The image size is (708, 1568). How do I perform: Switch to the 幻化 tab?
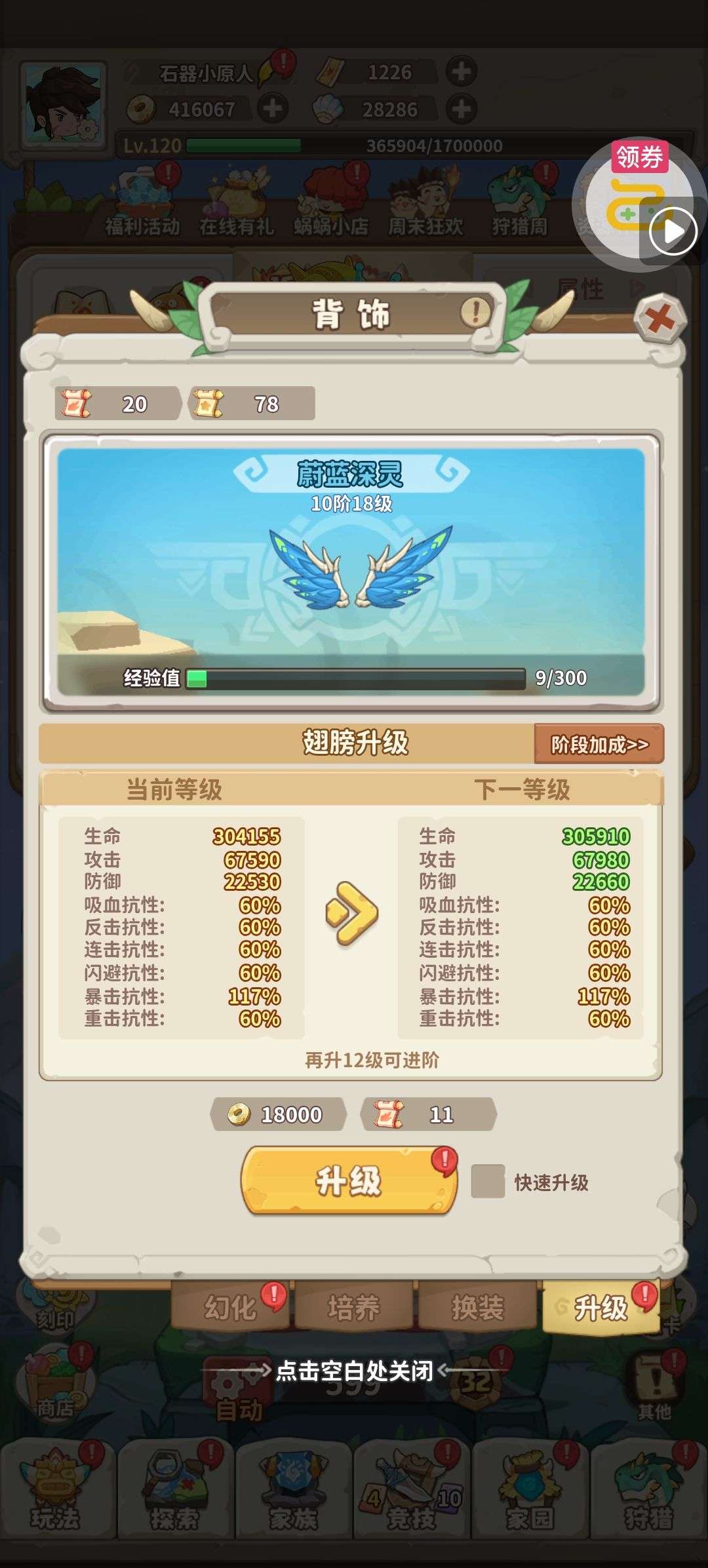[230, 1308]
